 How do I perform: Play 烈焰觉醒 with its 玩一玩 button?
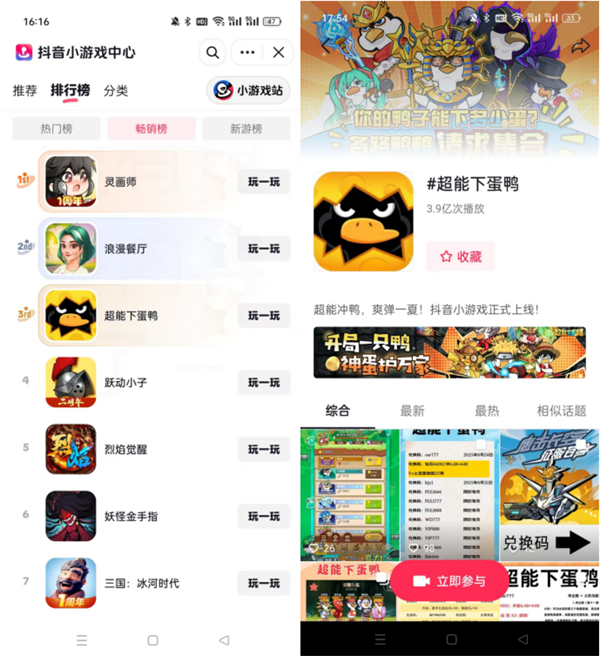pyautogui.click(x=264, y=449)
